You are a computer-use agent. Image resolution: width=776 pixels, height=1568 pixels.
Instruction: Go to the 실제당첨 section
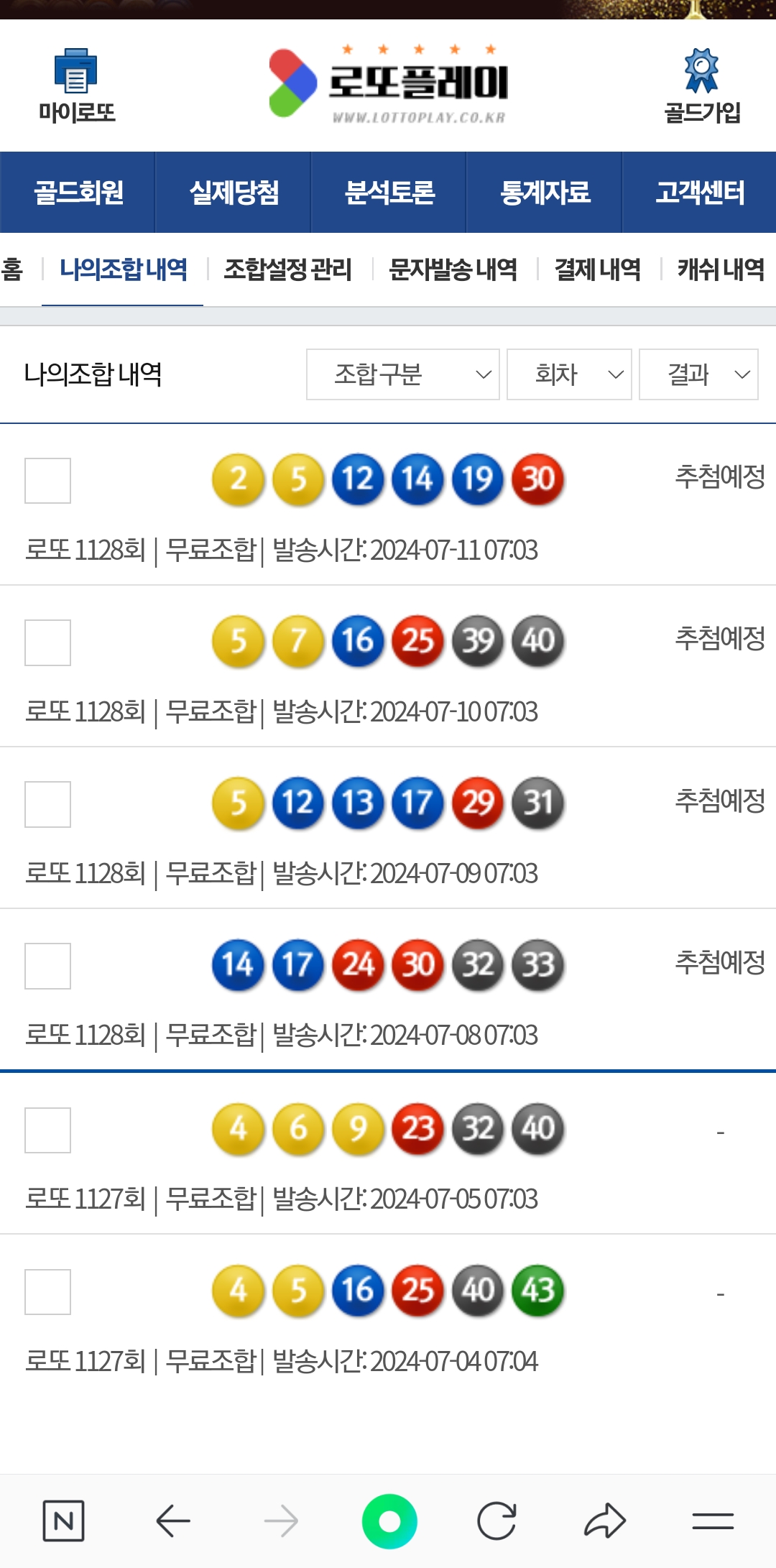tap(234, 193)
